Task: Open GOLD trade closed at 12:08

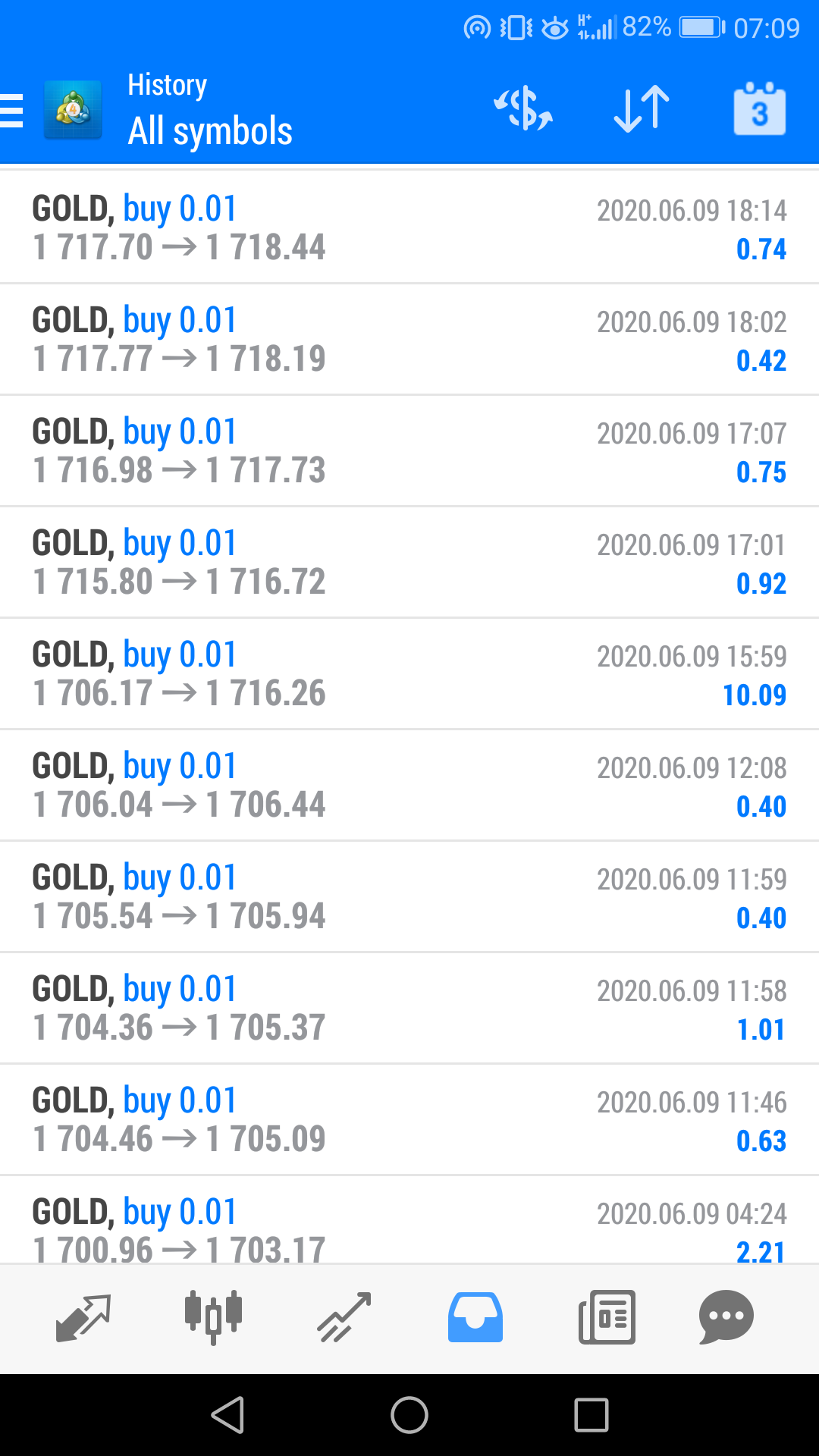Action: [409, 785]
